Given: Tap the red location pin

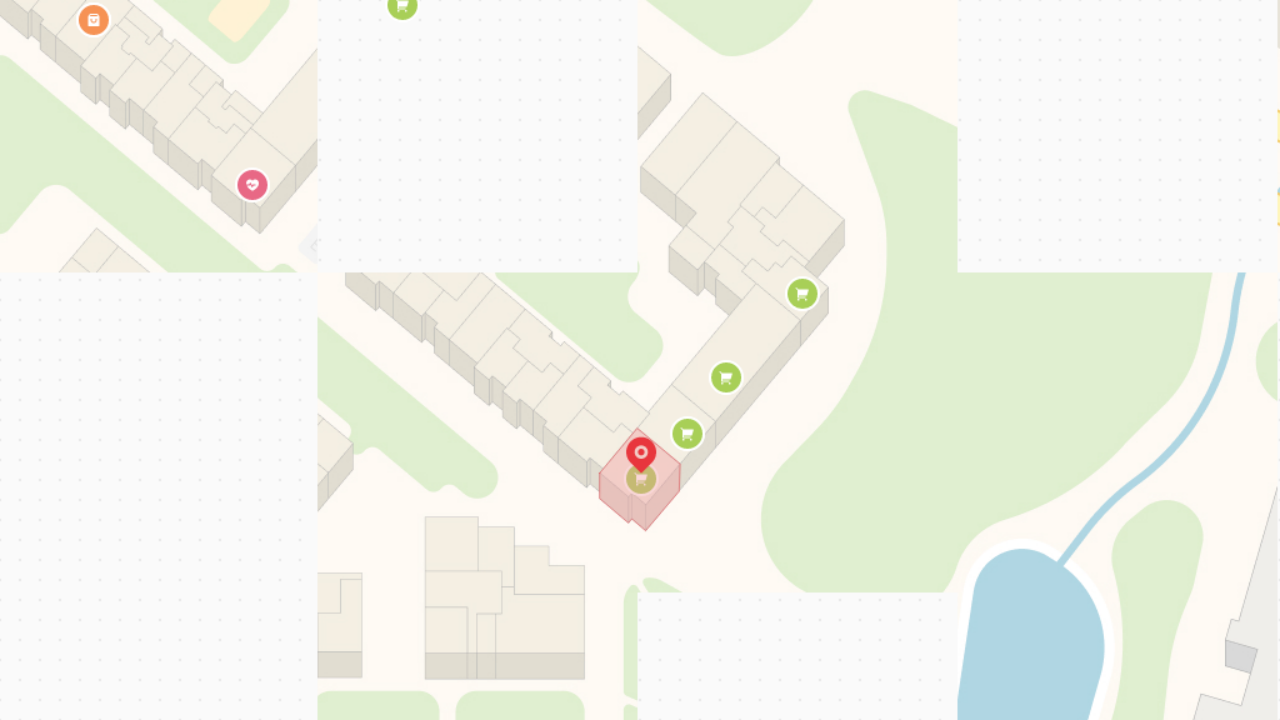Looking at the screenshot, I should 641,454.
